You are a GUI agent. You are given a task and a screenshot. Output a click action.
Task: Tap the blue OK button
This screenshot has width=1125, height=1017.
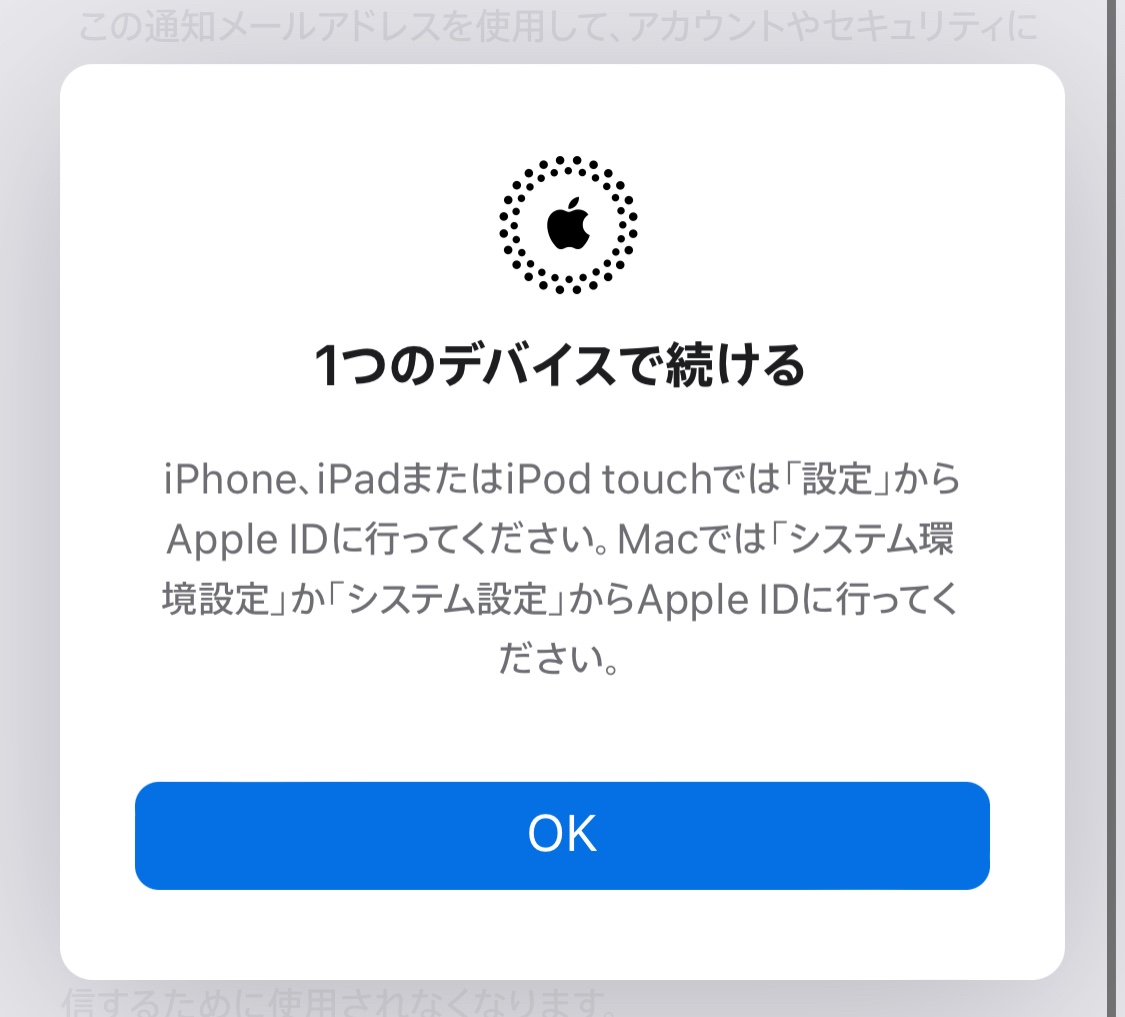562,835
